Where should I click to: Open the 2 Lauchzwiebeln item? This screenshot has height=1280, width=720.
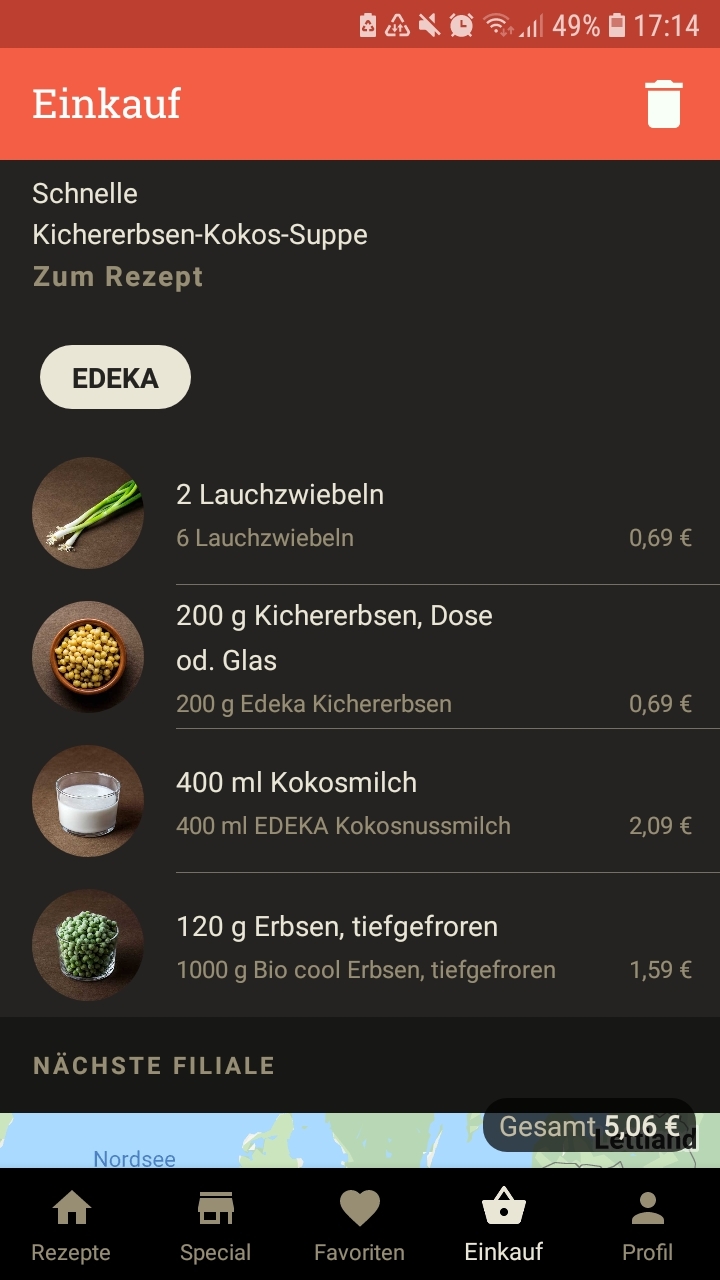360,514
